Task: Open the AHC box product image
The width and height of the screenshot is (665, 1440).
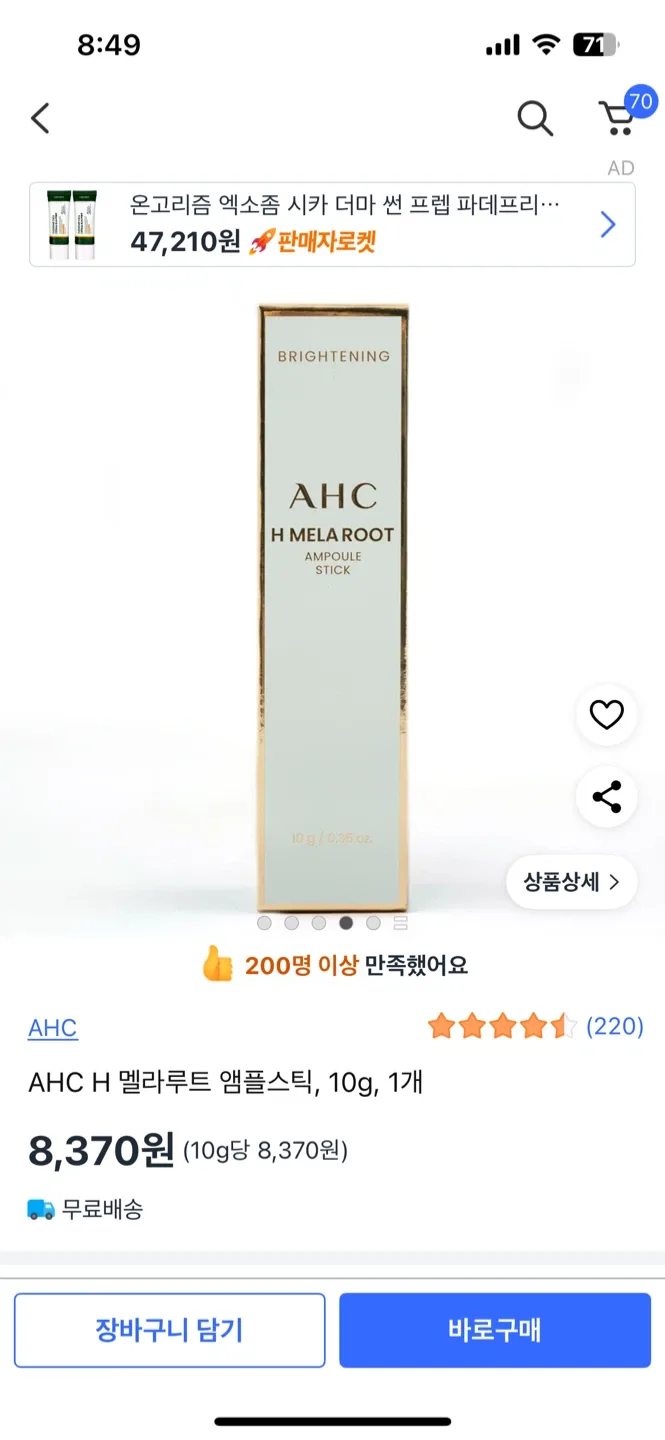Action: click(x=333, y=608)
